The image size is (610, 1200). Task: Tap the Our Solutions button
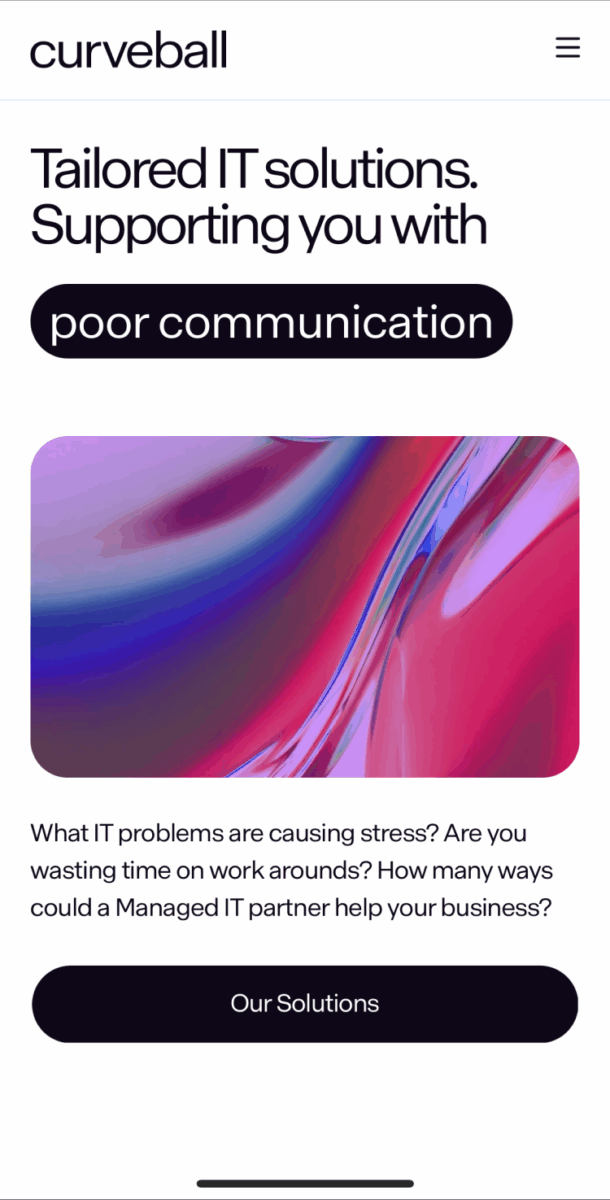305,1003
